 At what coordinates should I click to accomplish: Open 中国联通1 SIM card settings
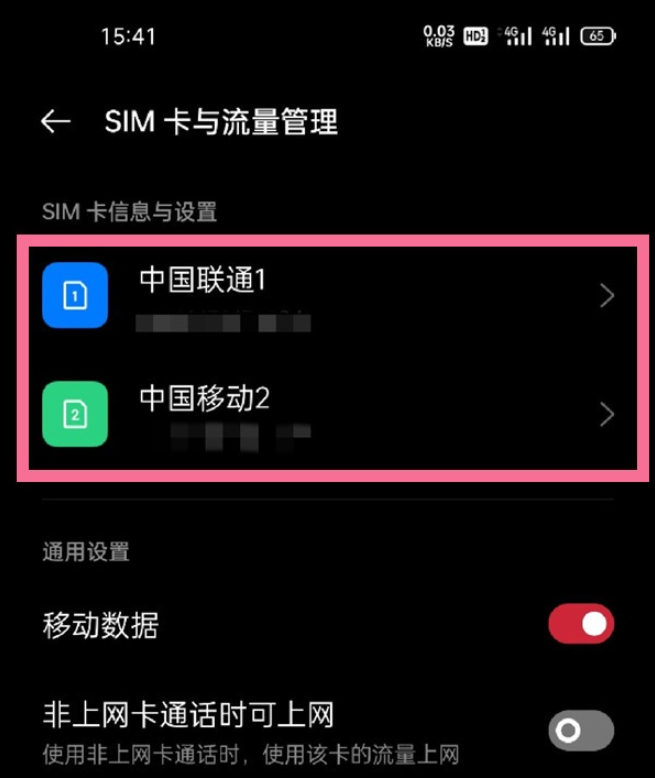point(328,295)
